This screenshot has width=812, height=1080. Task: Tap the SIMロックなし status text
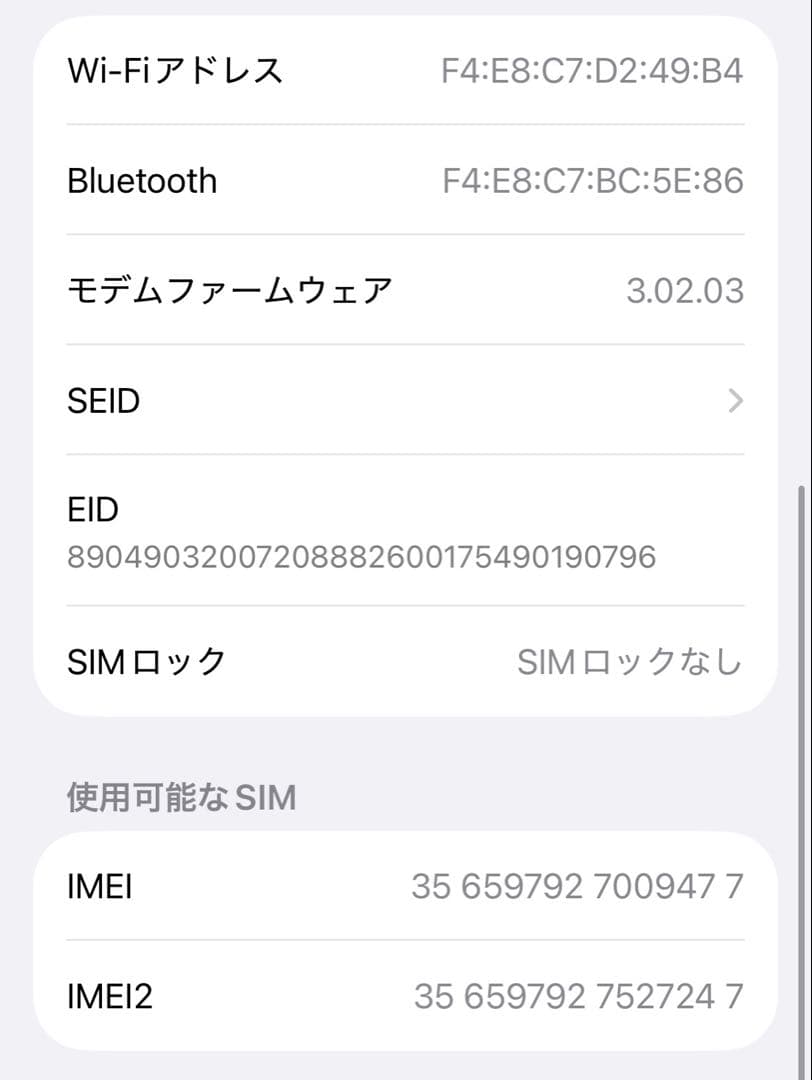[628, 661]
